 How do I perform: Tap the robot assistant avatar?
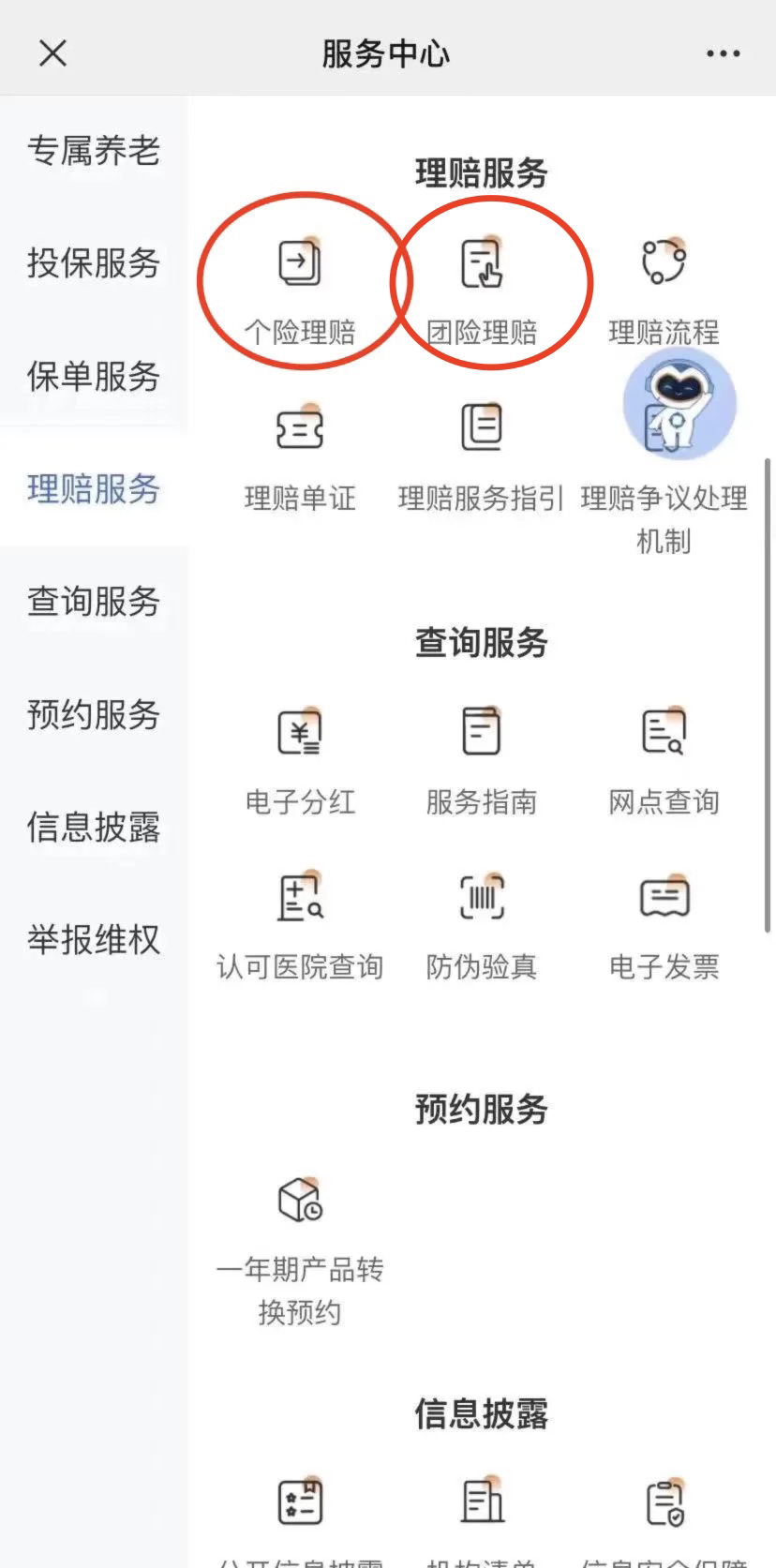[679, 403]
